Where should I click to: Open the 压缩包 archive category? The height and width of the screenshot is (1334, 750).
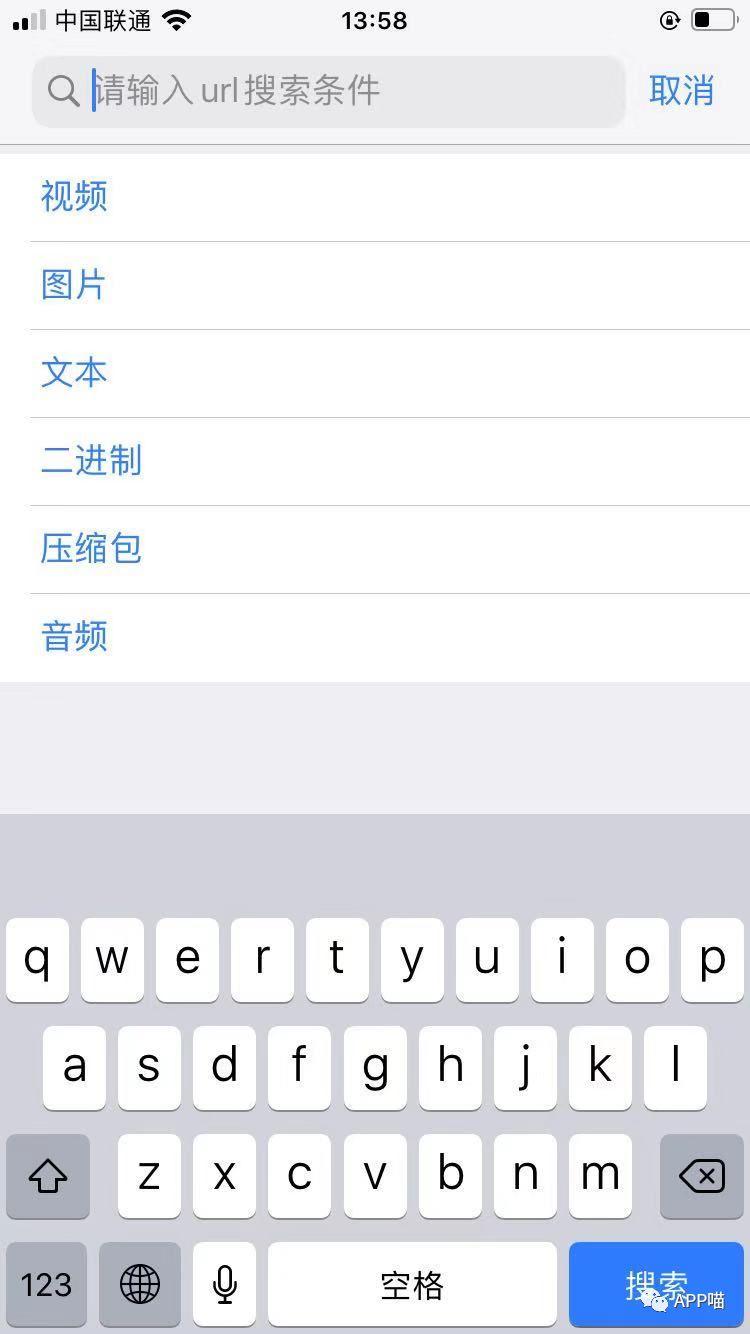[90, 549]
